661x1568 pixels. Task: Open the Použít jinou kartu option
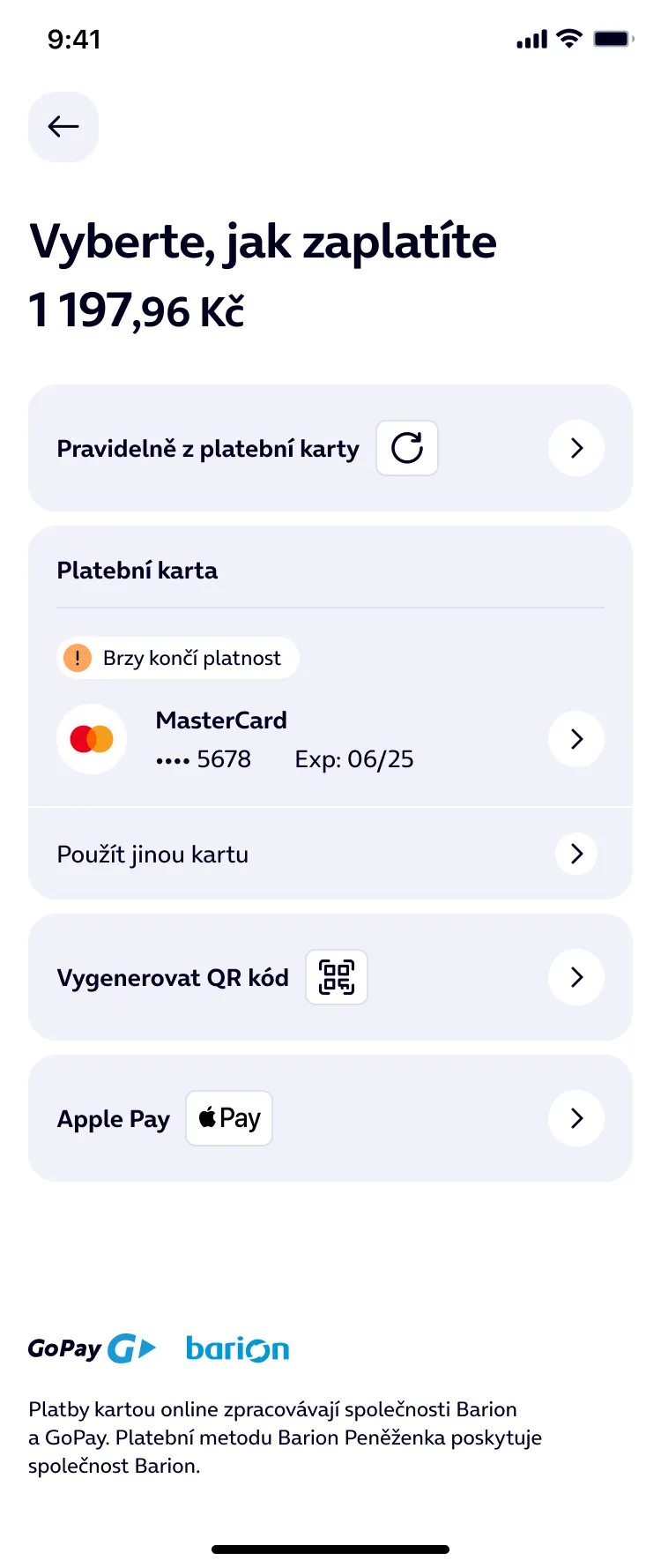point(330,853)
